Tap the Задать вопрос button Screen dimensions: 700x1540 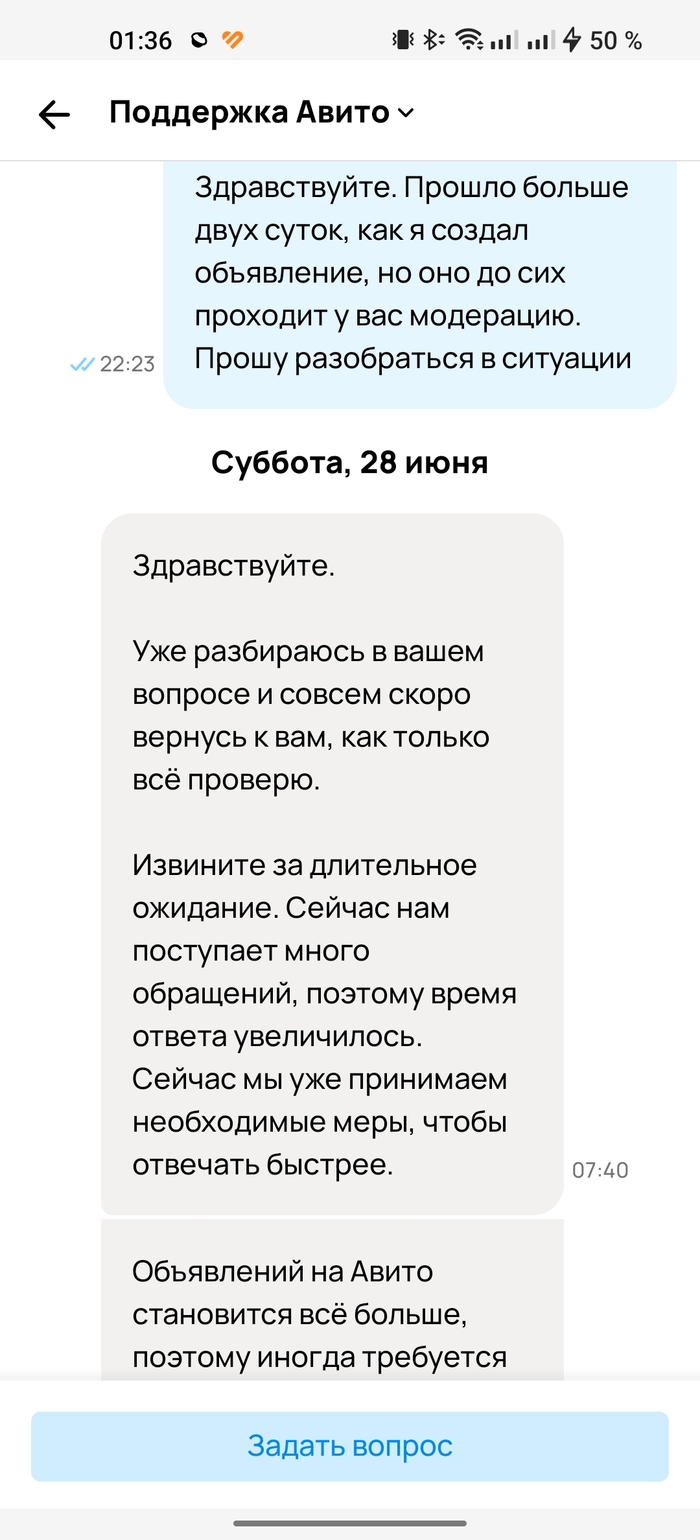point(350,1446)
